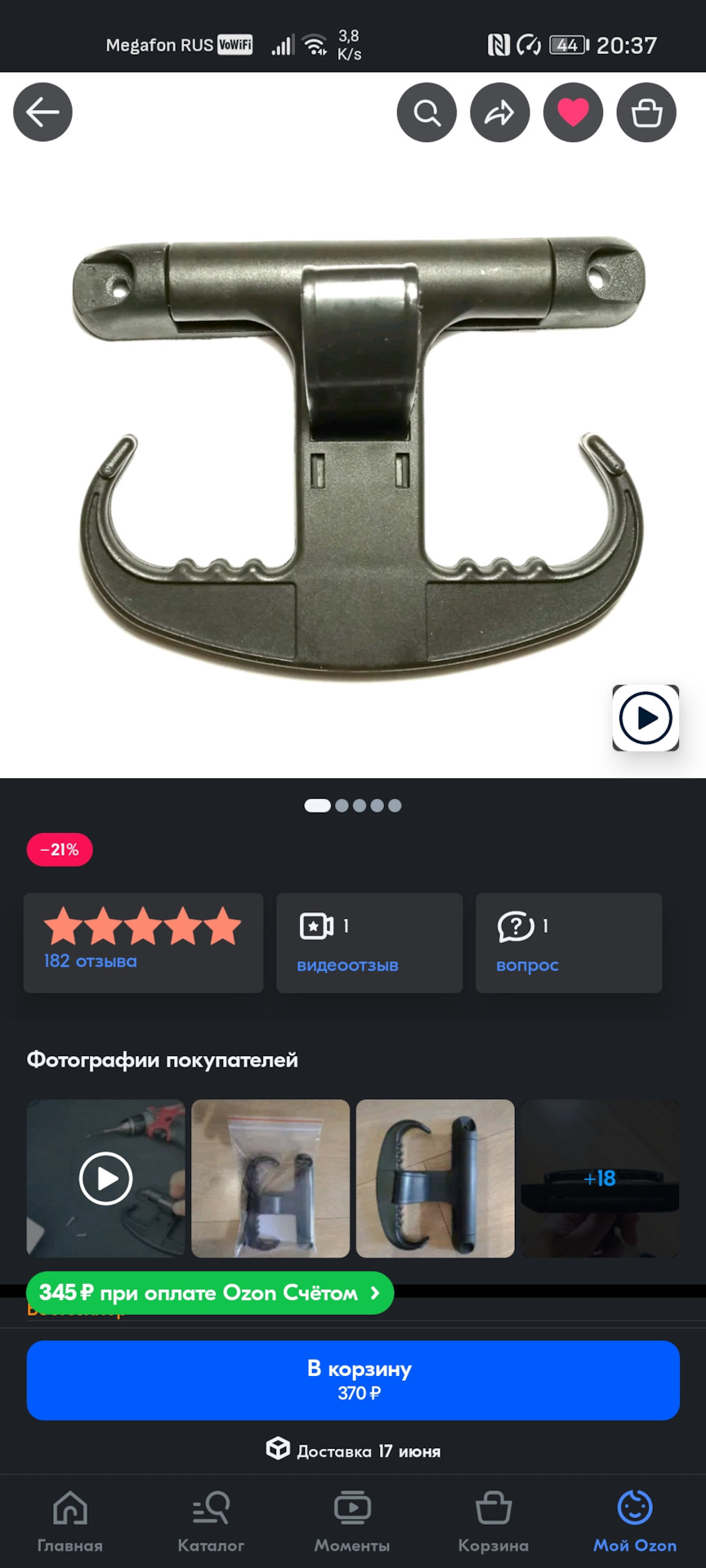Open the main product image
This screenshot has height=1568, width=706.
pyautogui.click(x=353, y=457)
